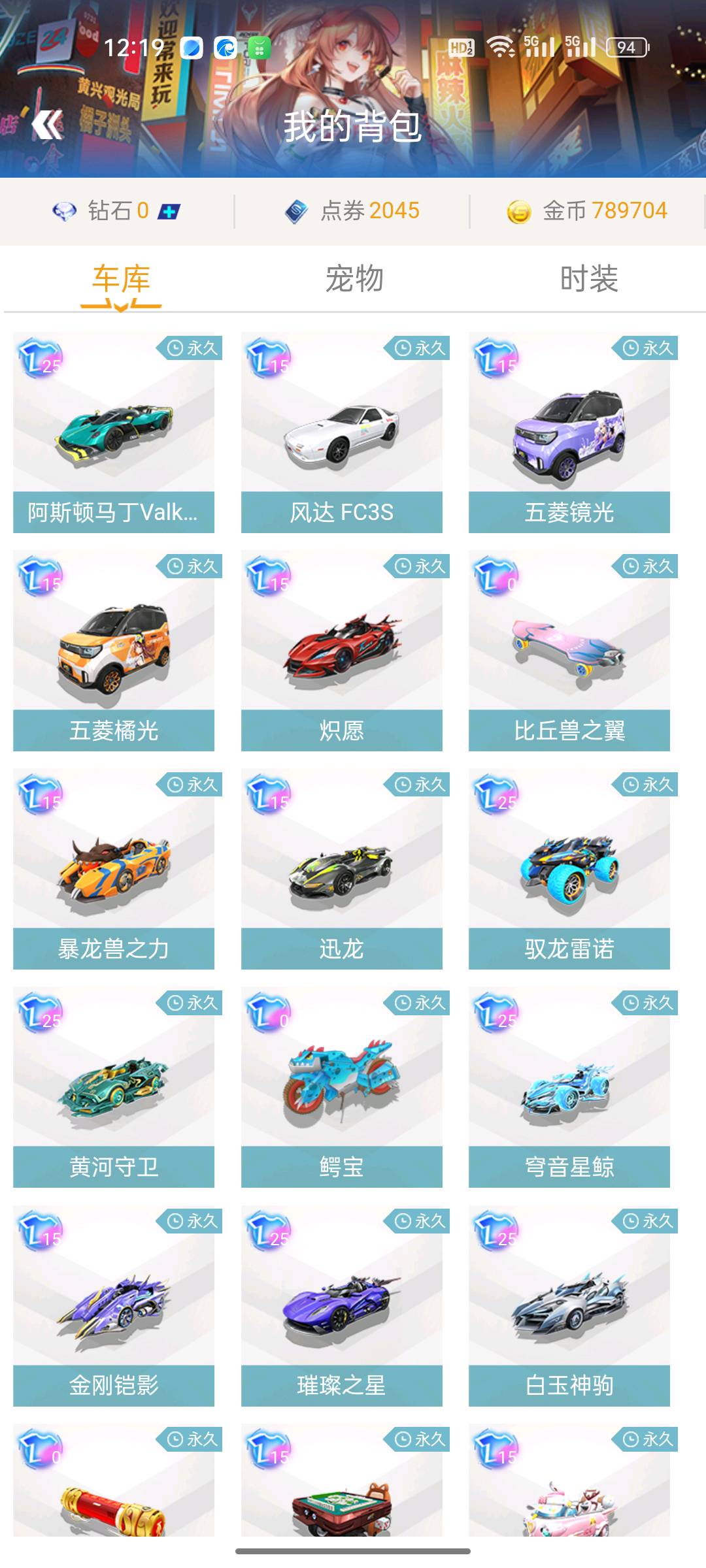Go back using the double-arrow icon
The image size is (706, 1568).
(x=48, y=125)
